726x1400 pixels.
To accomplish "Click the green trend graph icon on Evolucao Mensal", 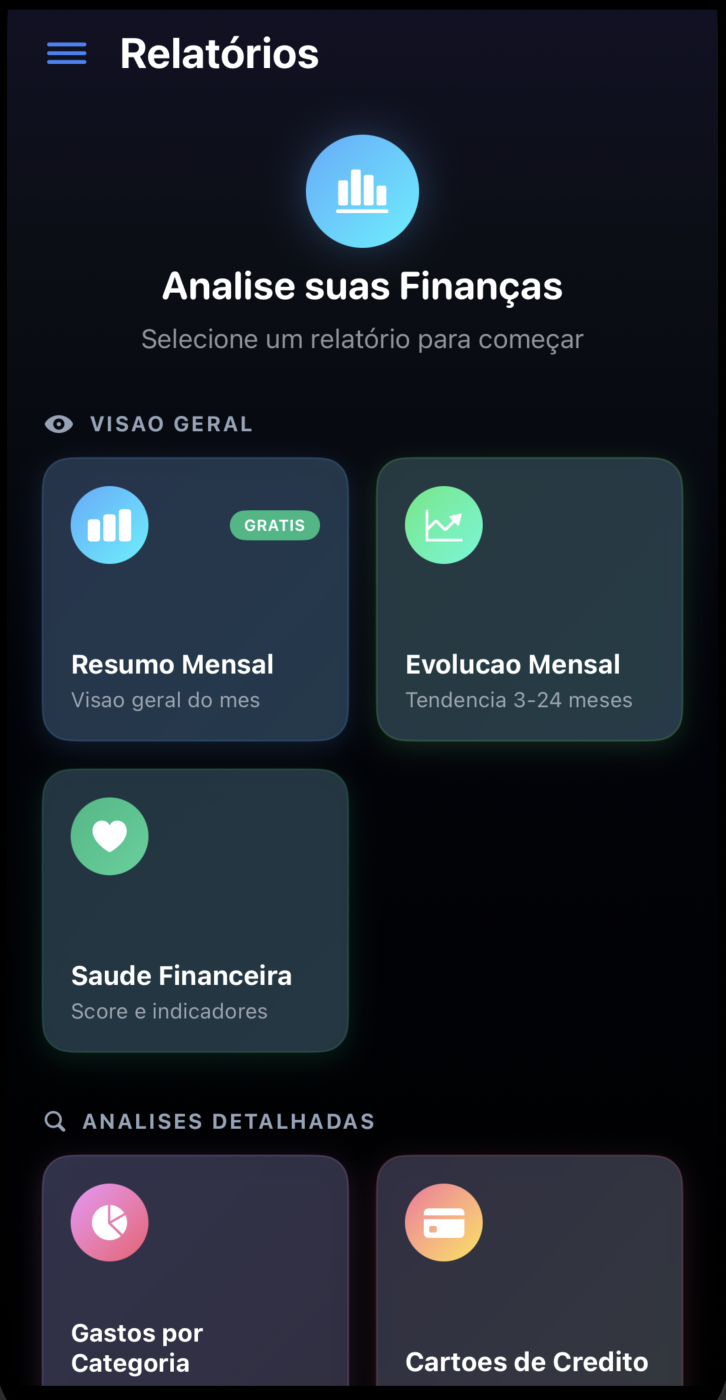I will (x=443, y=524).
